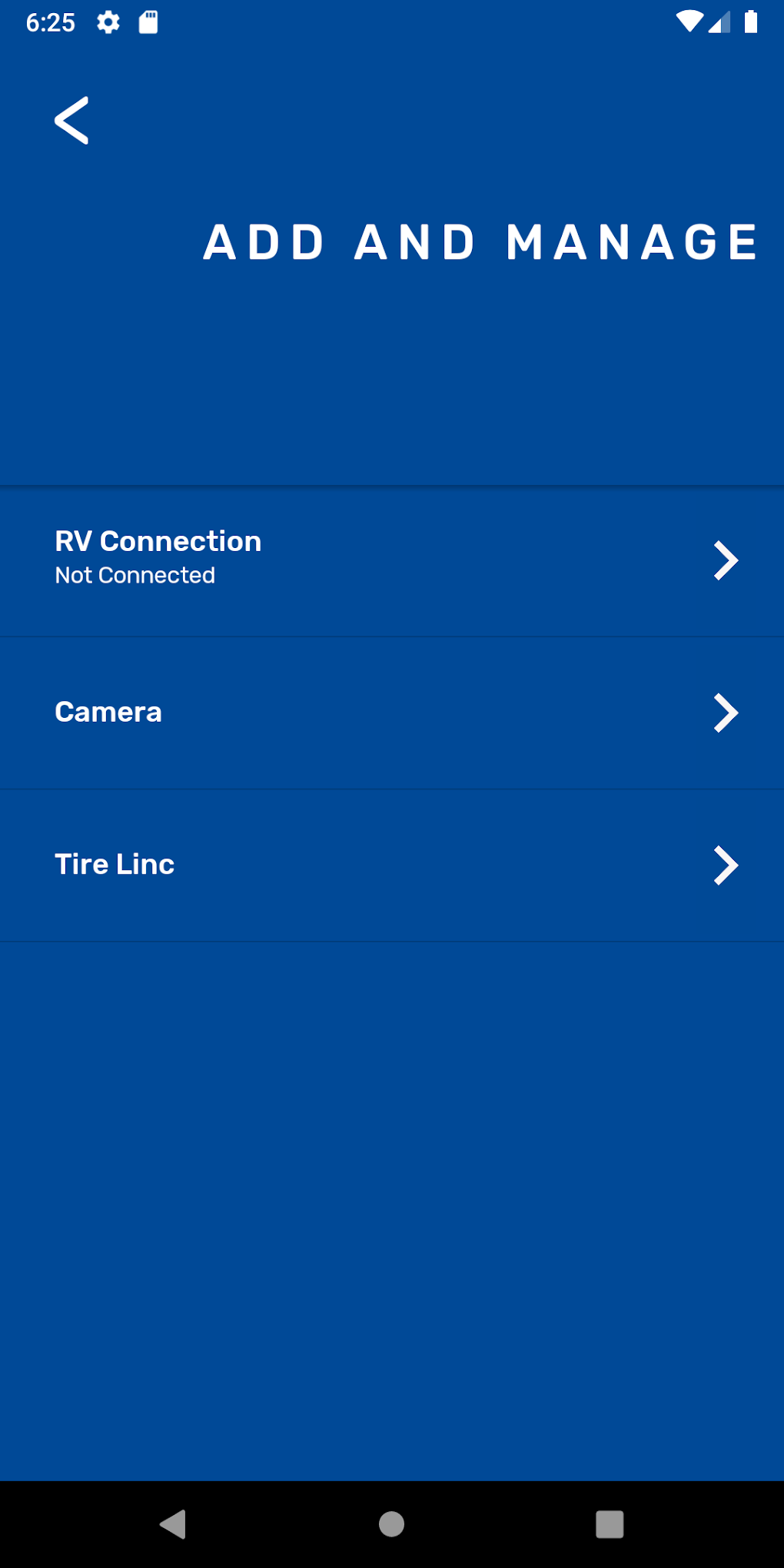Viewport: 784px width, 1568px height.
Task: Tap the ADD AND MANAGE title
Action: 482,241
